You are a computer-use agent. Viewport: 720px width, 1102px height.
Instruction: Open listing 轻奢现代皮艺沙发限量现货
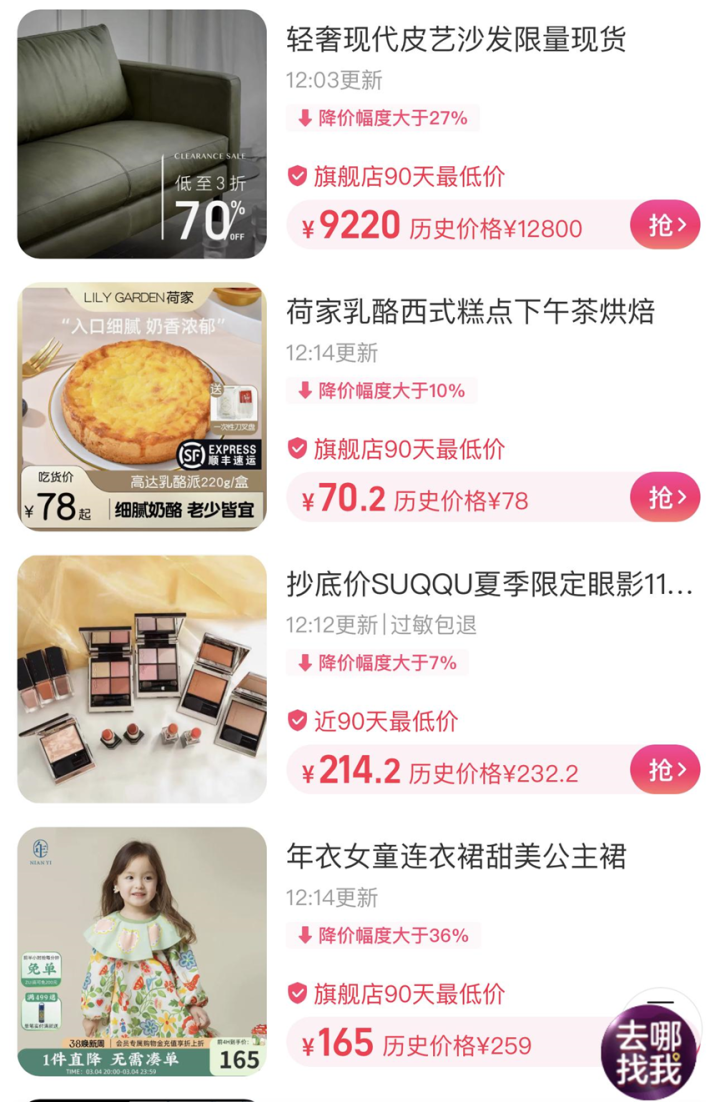tap(456, 40)
